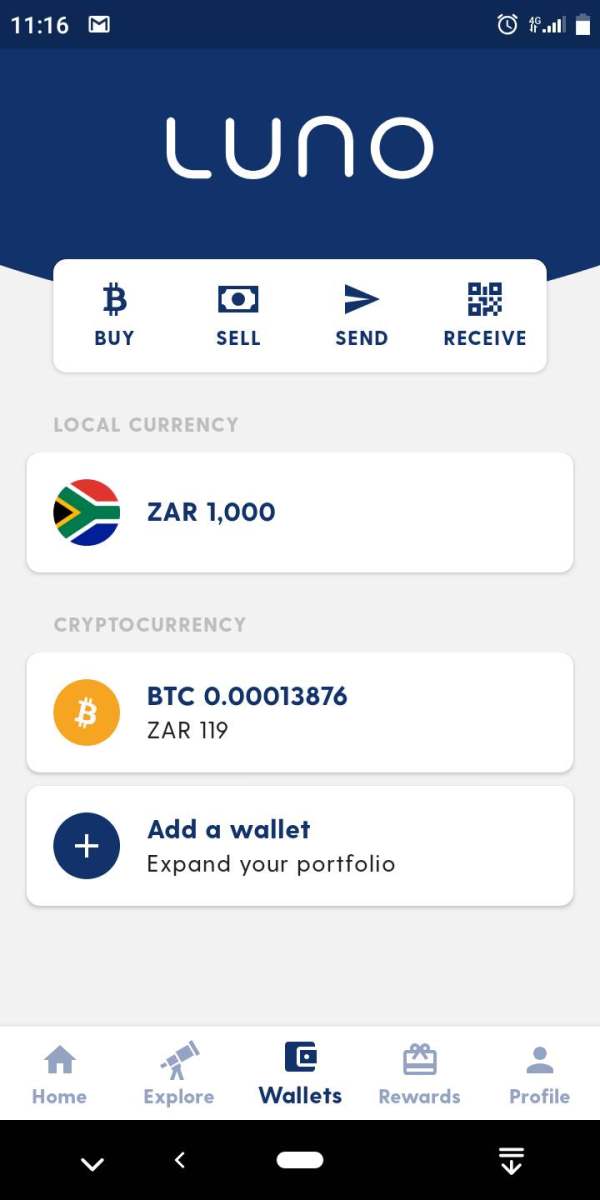The image size is (600, 1200).
Task: Switch to the Home tab
Action: click(59, 1074)
